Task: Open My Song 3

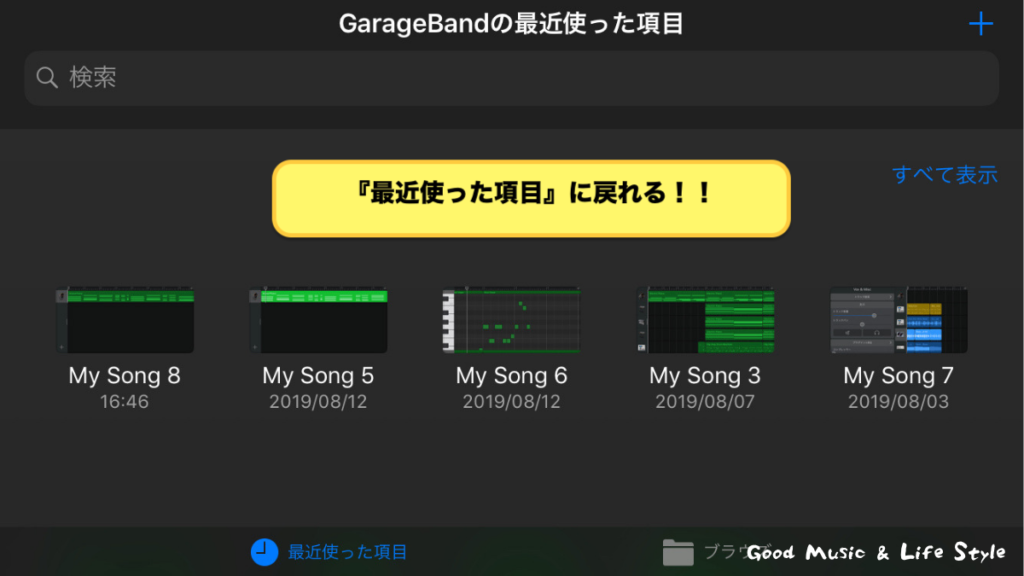Action: [x=705, y=321]
